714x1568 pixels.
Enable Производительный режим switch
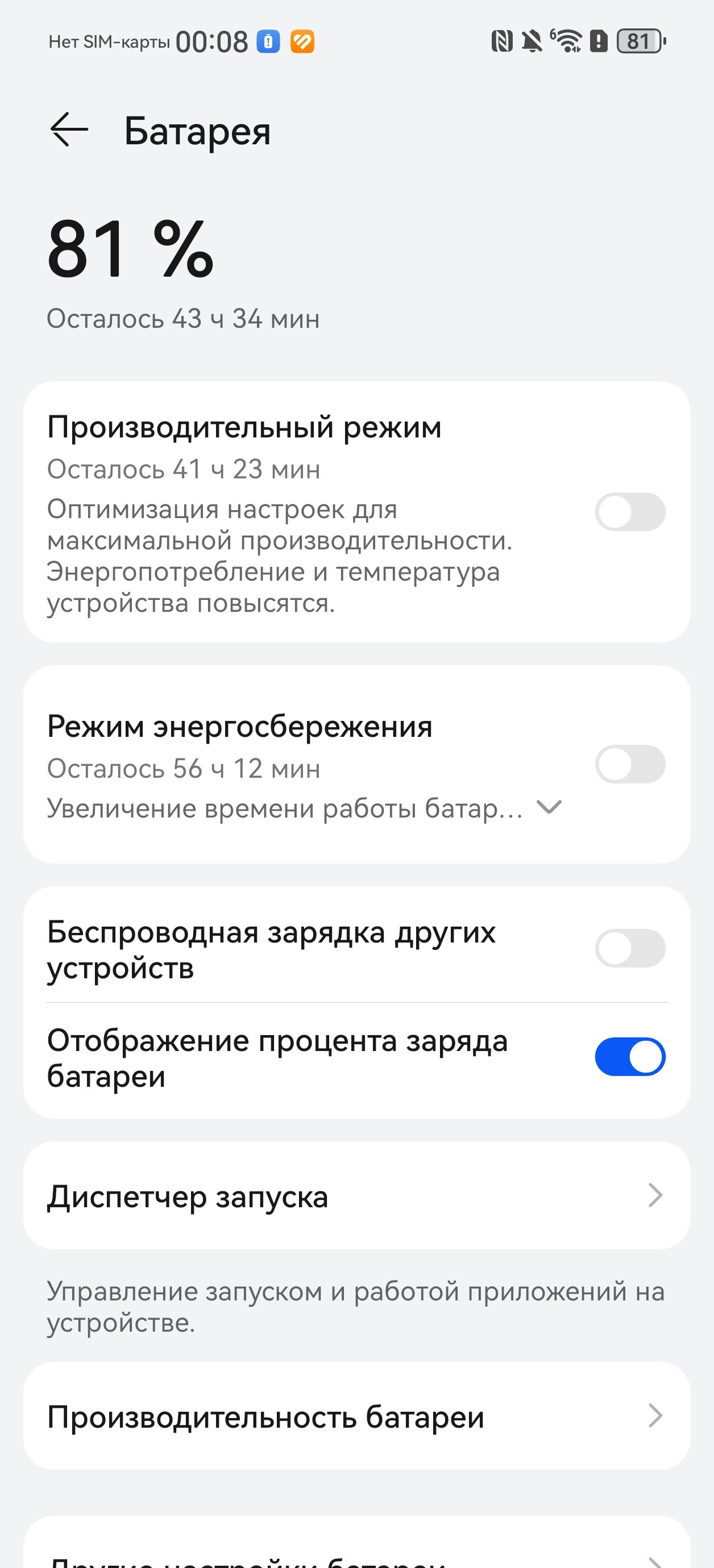point(630,512)
